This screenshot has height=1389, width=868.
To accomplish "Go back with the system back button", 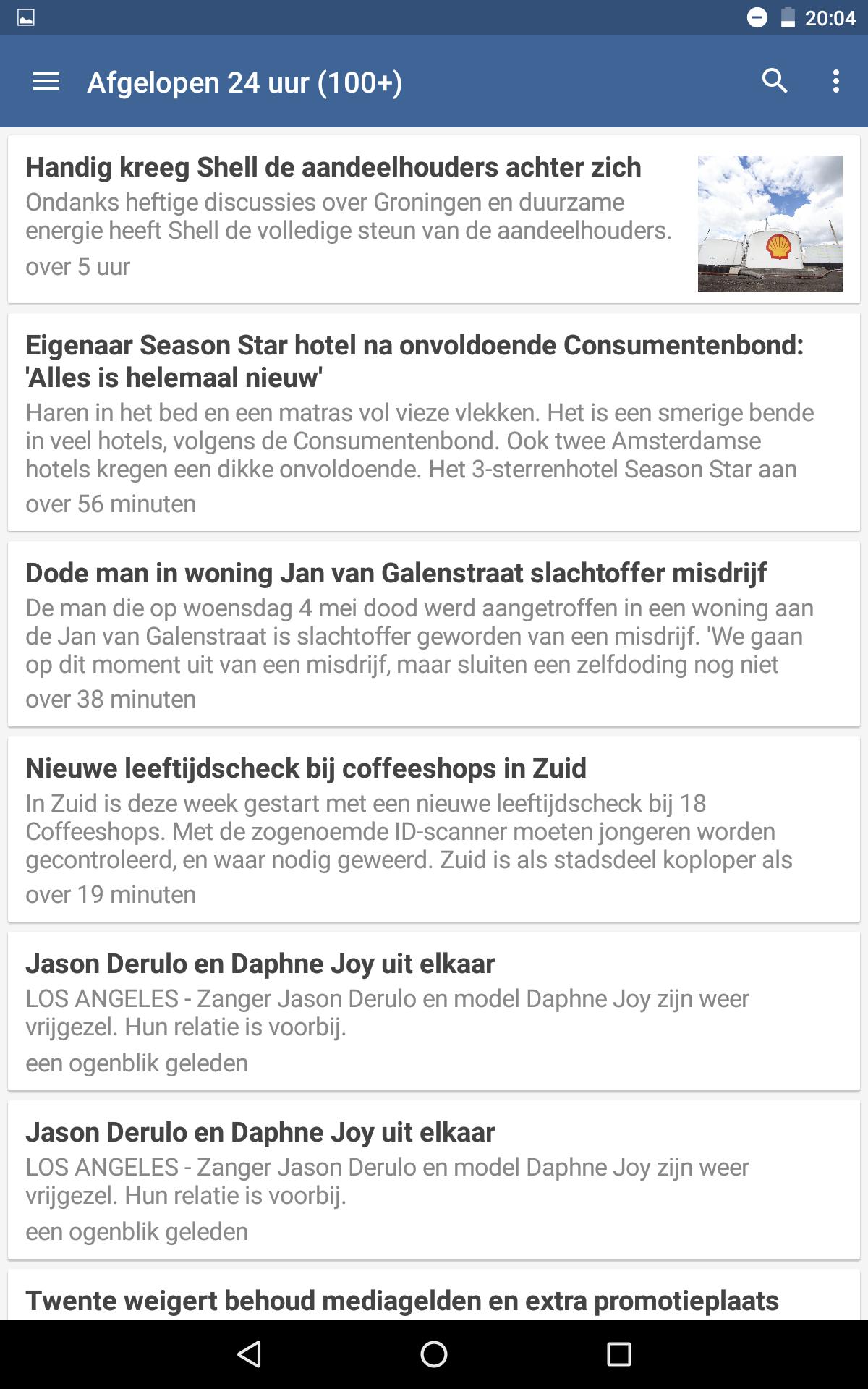I will 249,1354.
